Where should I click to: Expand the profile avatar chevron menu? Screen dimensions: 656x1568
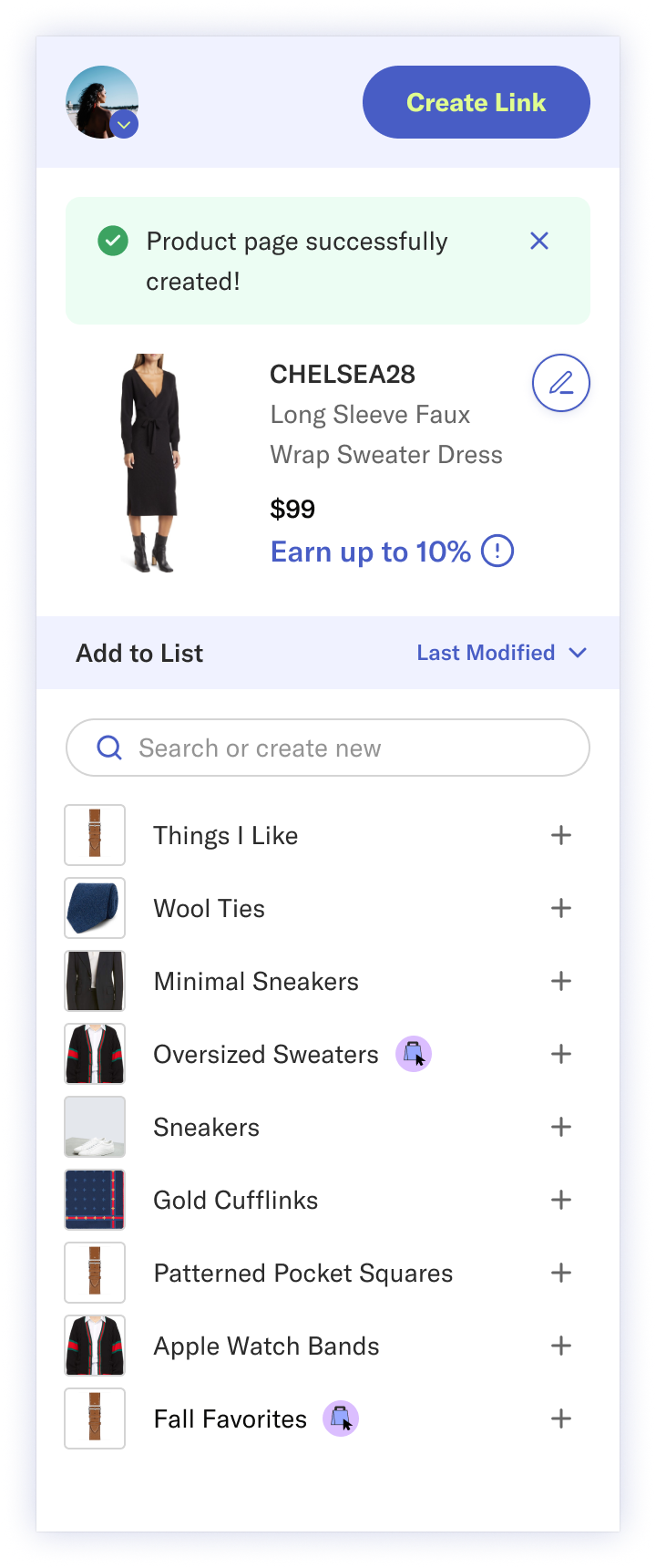[124, 124]
